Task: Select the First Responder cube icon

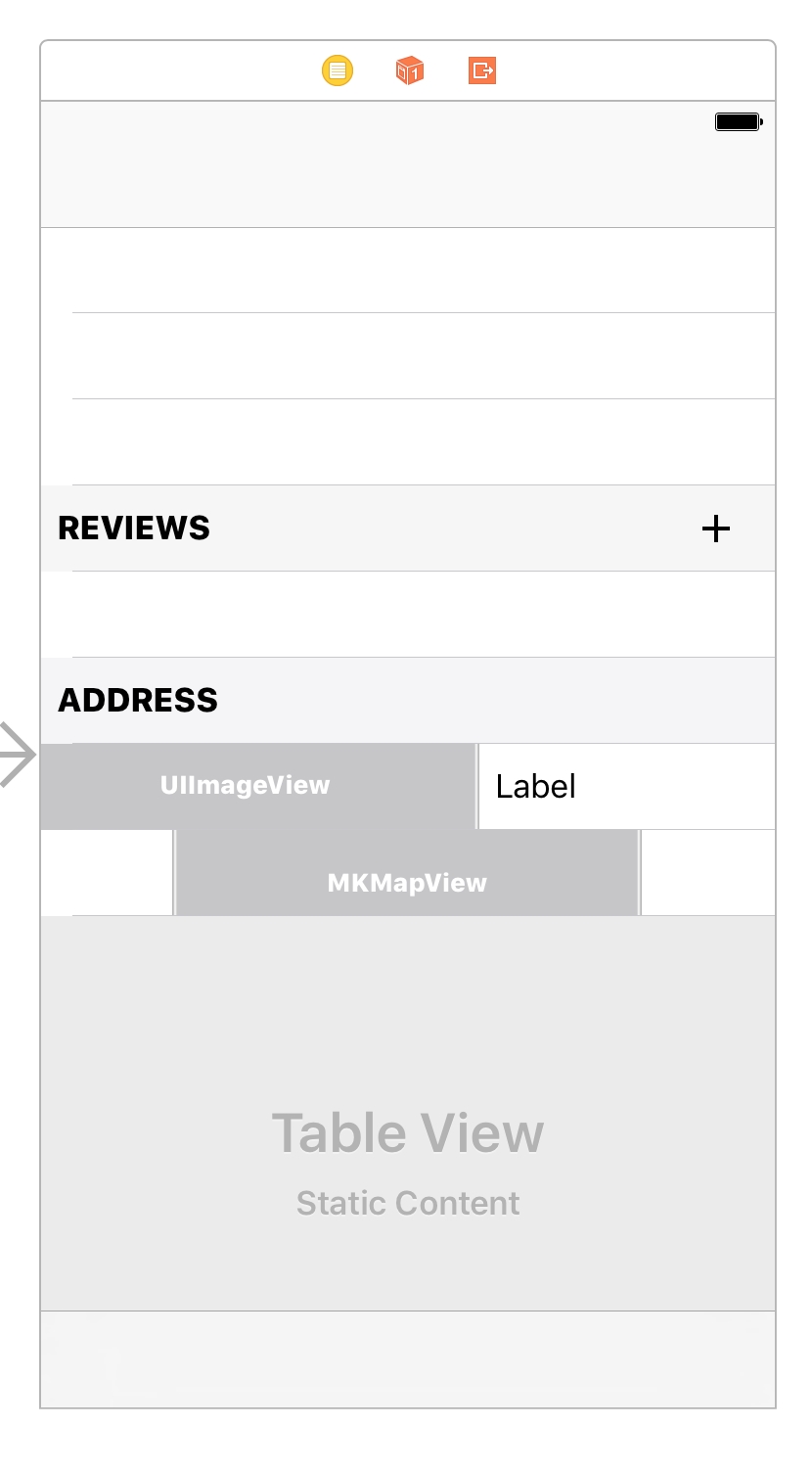Action: coord(410,70)
